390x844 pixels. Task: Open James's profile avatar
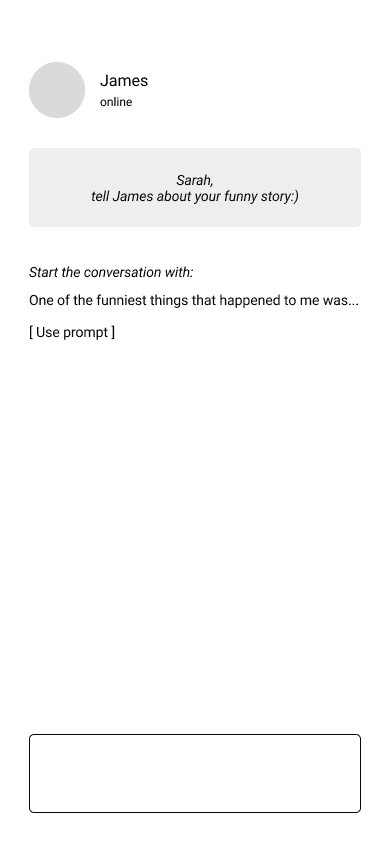click(57, 90)
